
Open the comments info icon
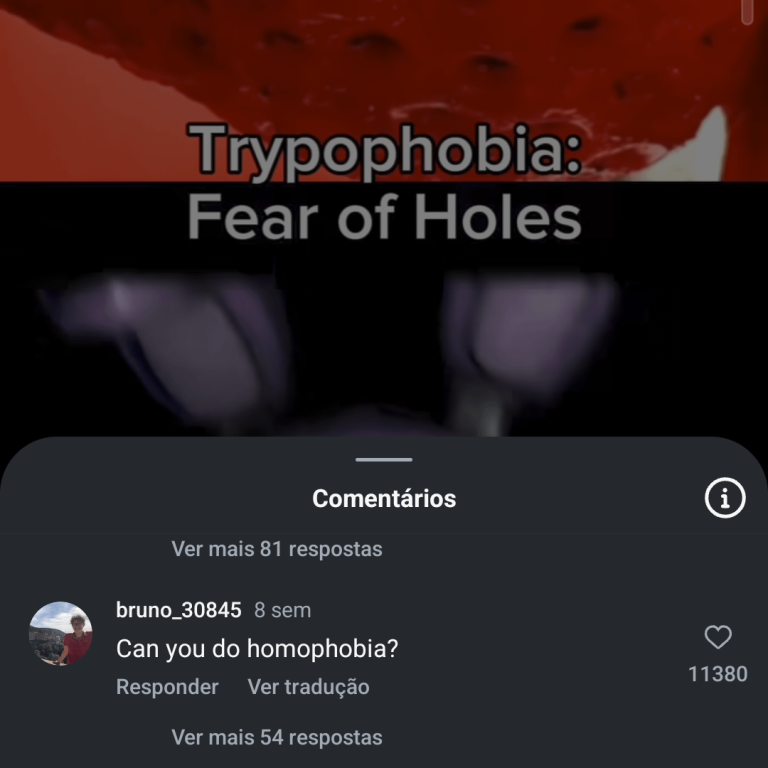pyautogui.click(x=725, y=497)
